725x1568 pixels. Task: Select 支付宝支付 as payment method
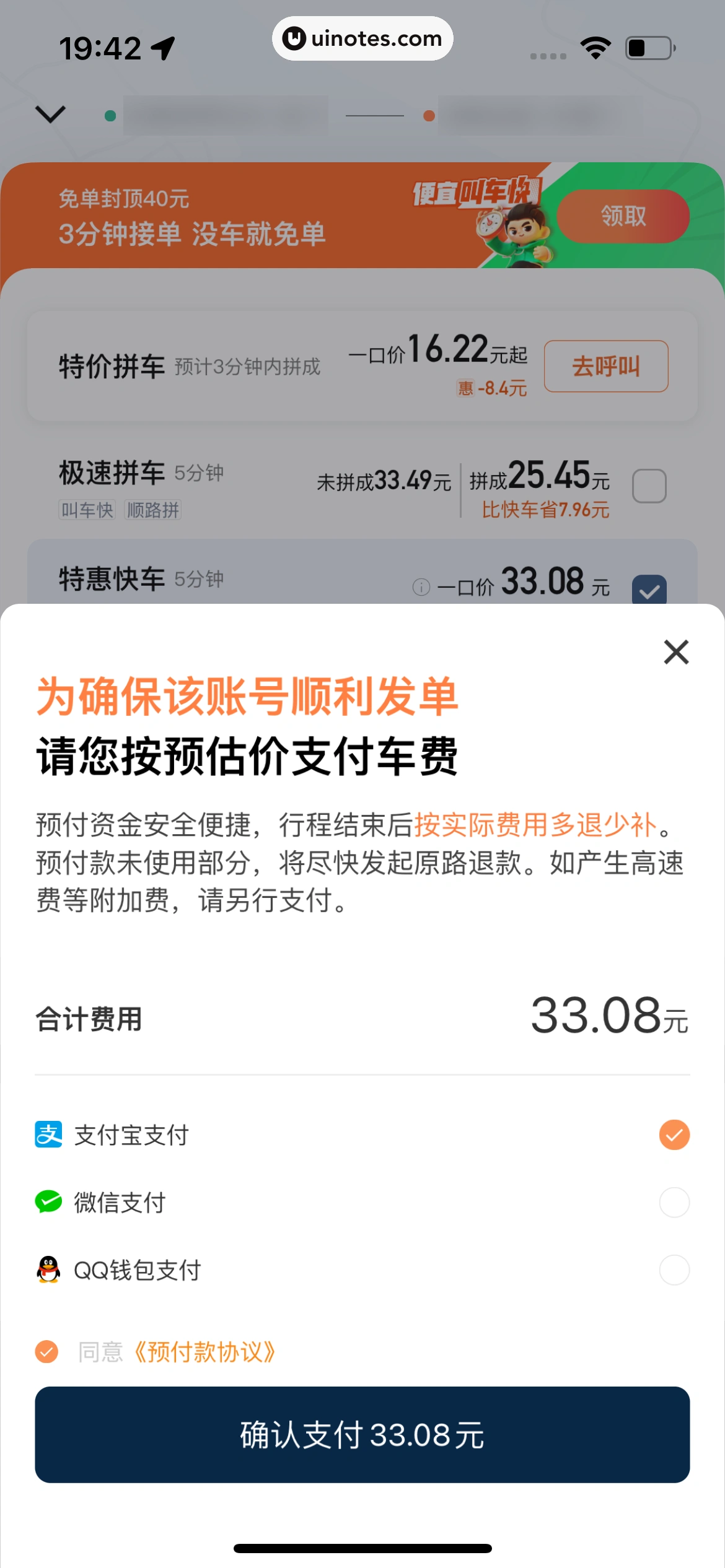[x=674, y=1135]
